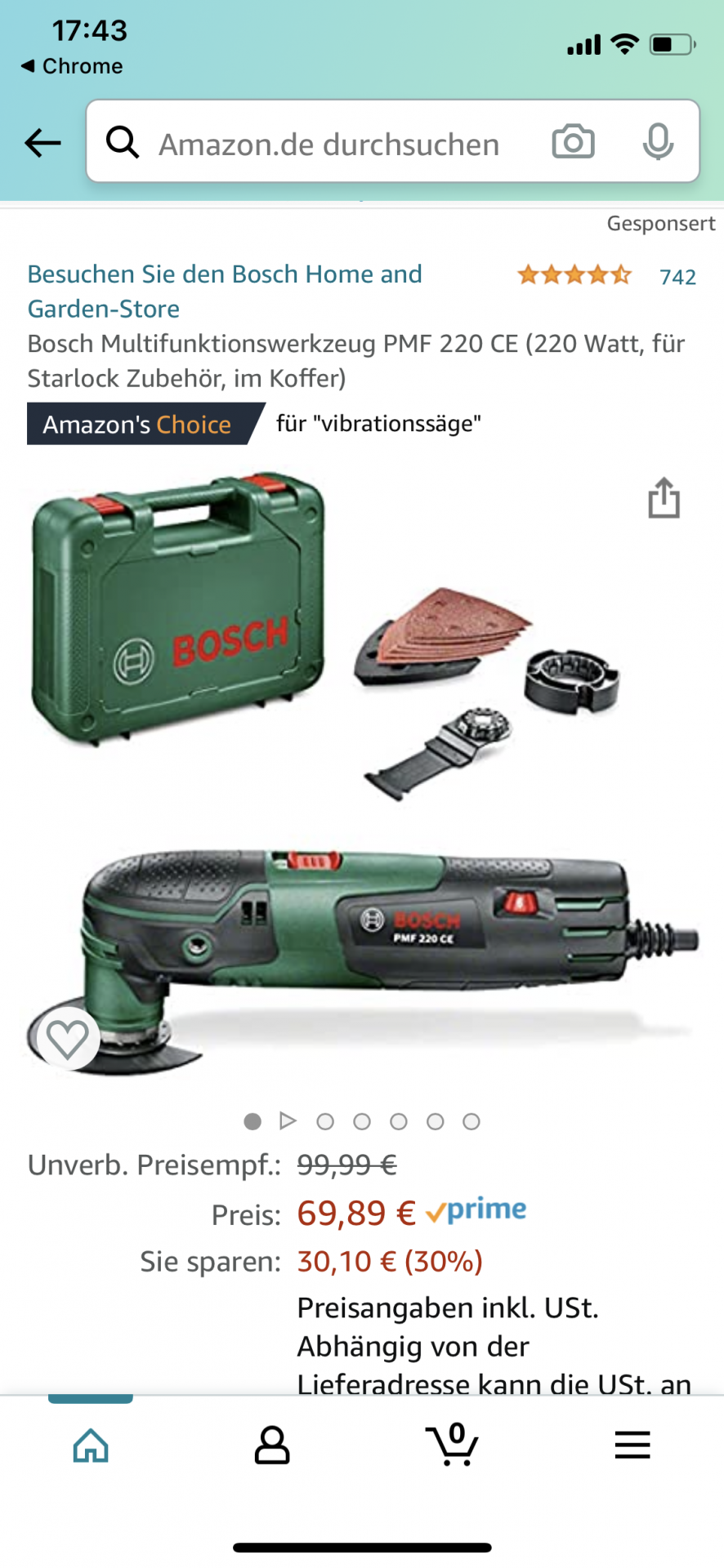Screen dimensions: 724x1568
Task: Open the account profile tab
Action: tap(272, 1445)
